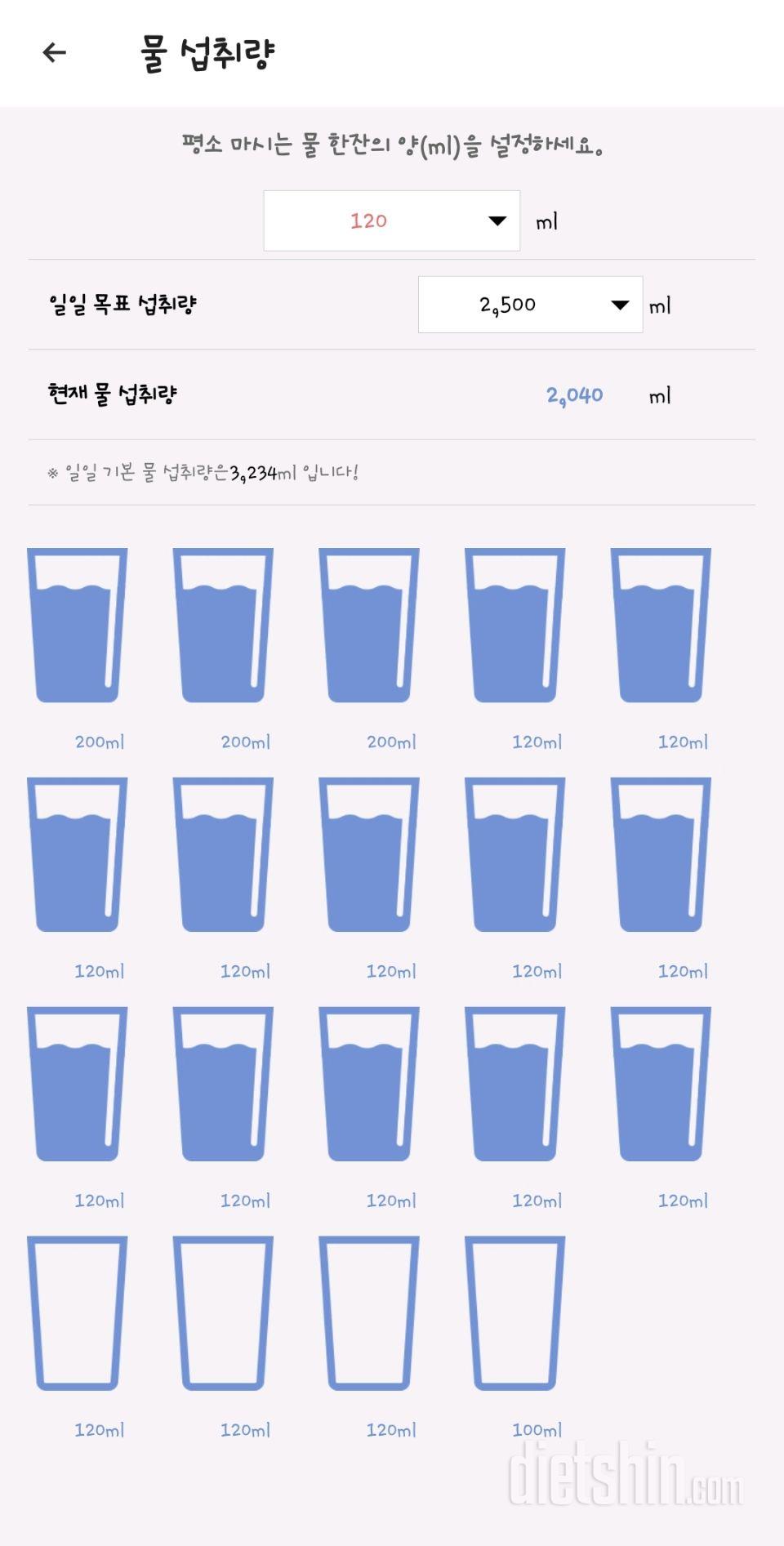
Task: Open the 2,500 ml daily goal dropdown
Action: click(x=530, y=305)
